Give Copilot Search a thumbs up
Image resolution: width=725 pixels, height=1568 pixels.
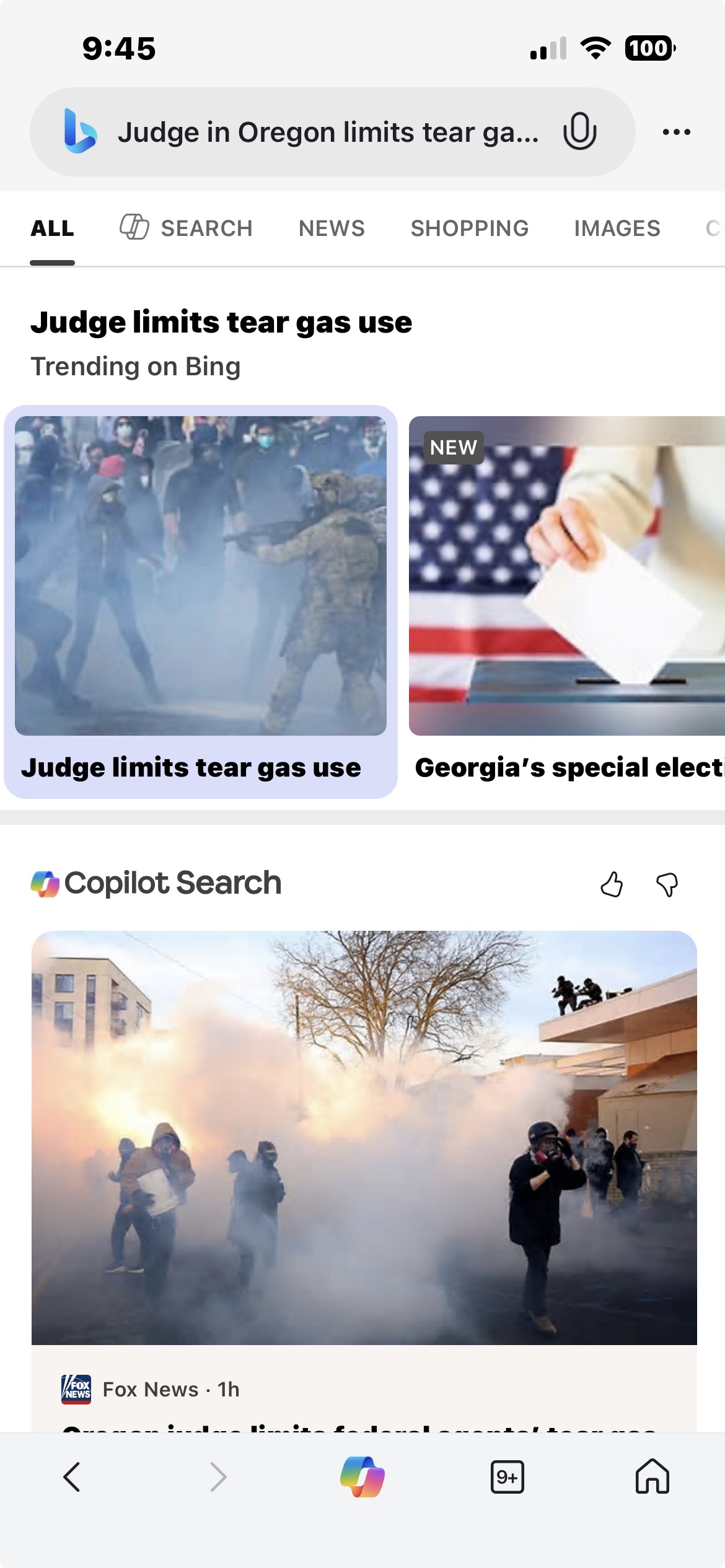click(612, 884)
